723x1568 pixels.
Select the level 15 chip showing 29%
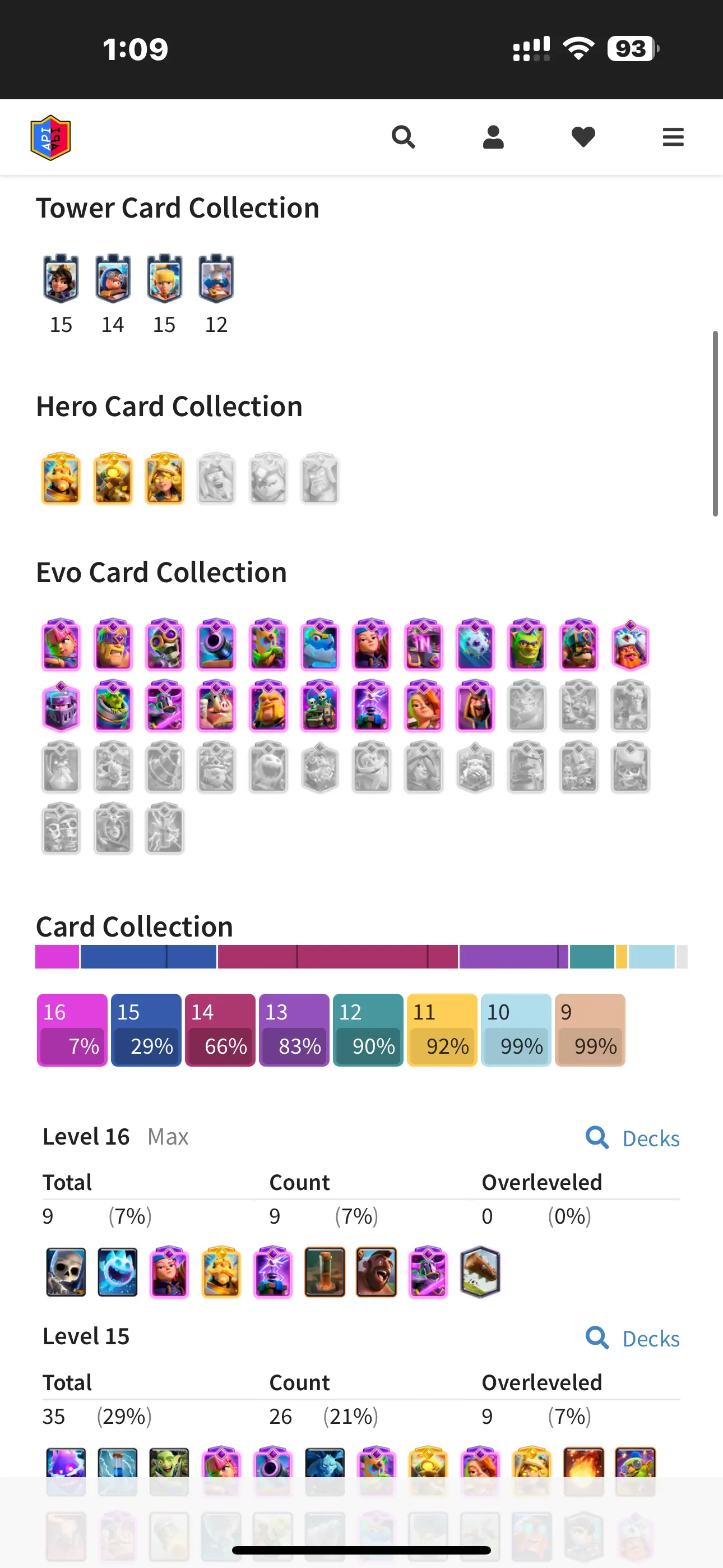click(146, 1030)
